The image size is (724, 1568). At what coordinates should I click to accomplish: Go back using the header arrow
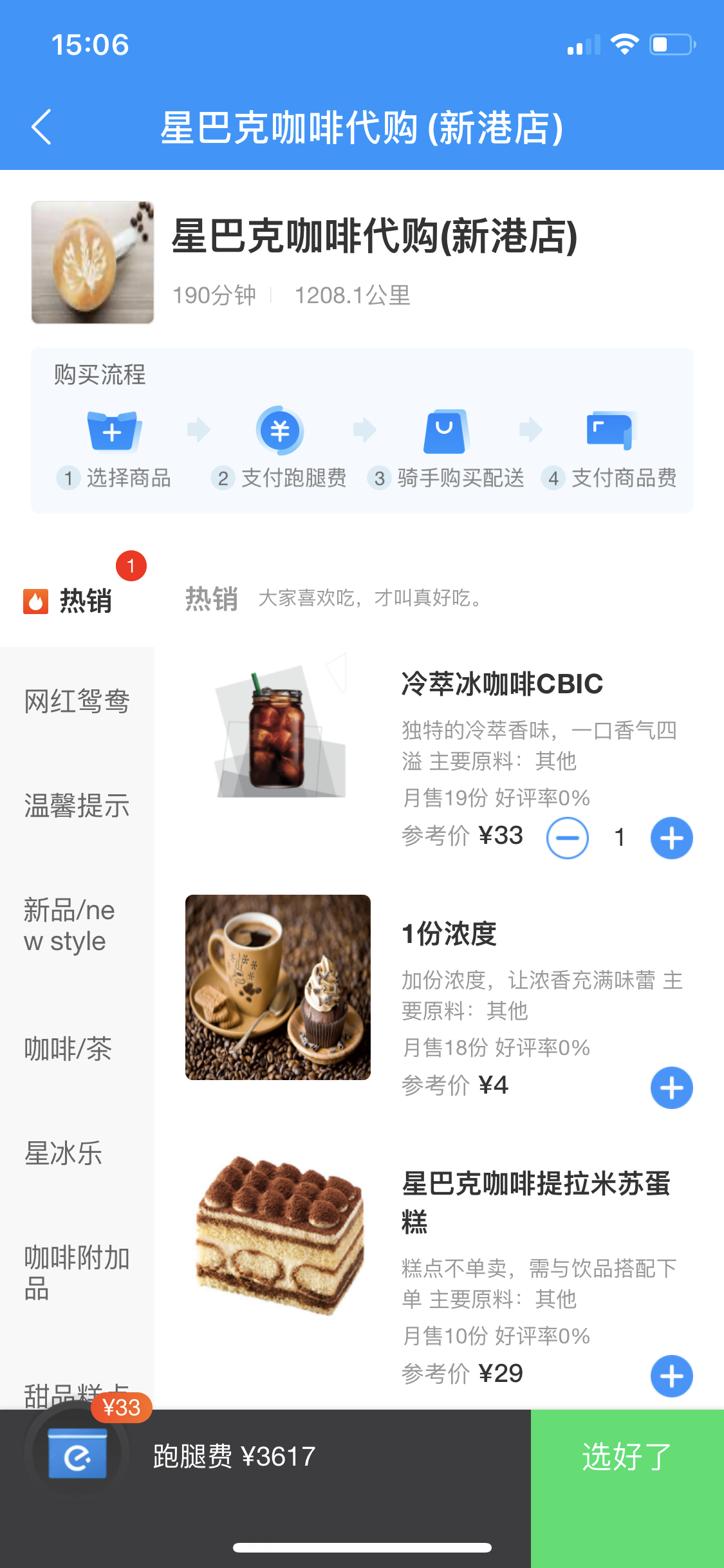42,127
